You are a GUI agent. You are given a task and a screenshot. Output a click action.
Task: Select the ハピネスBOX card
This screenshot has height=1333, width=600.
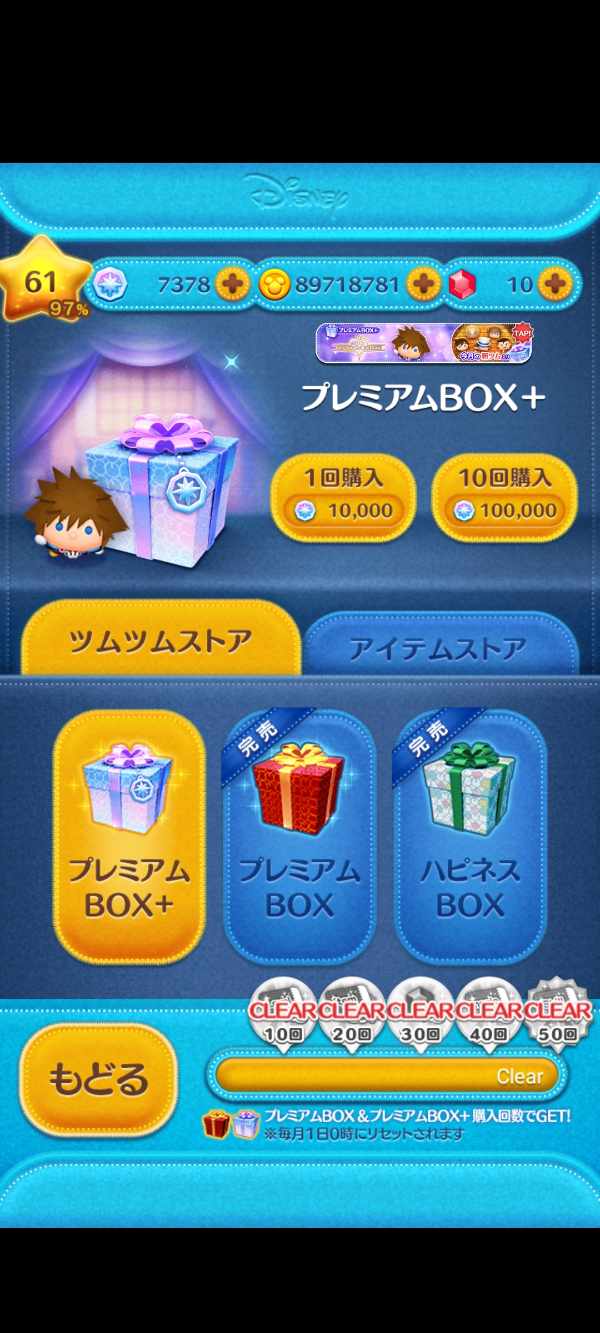point(470,835)
